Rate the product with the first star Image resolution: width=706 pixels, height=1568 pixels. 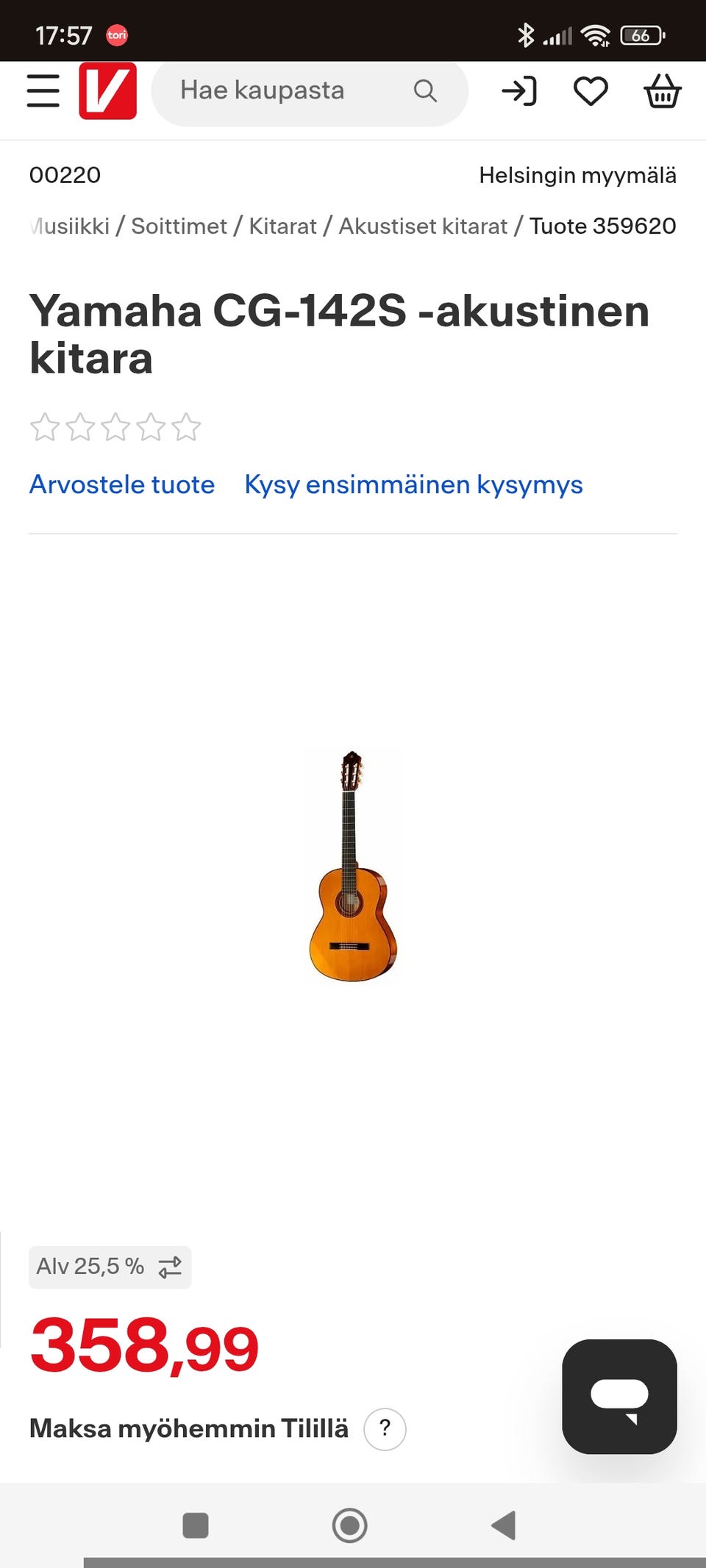click(46, 426)
